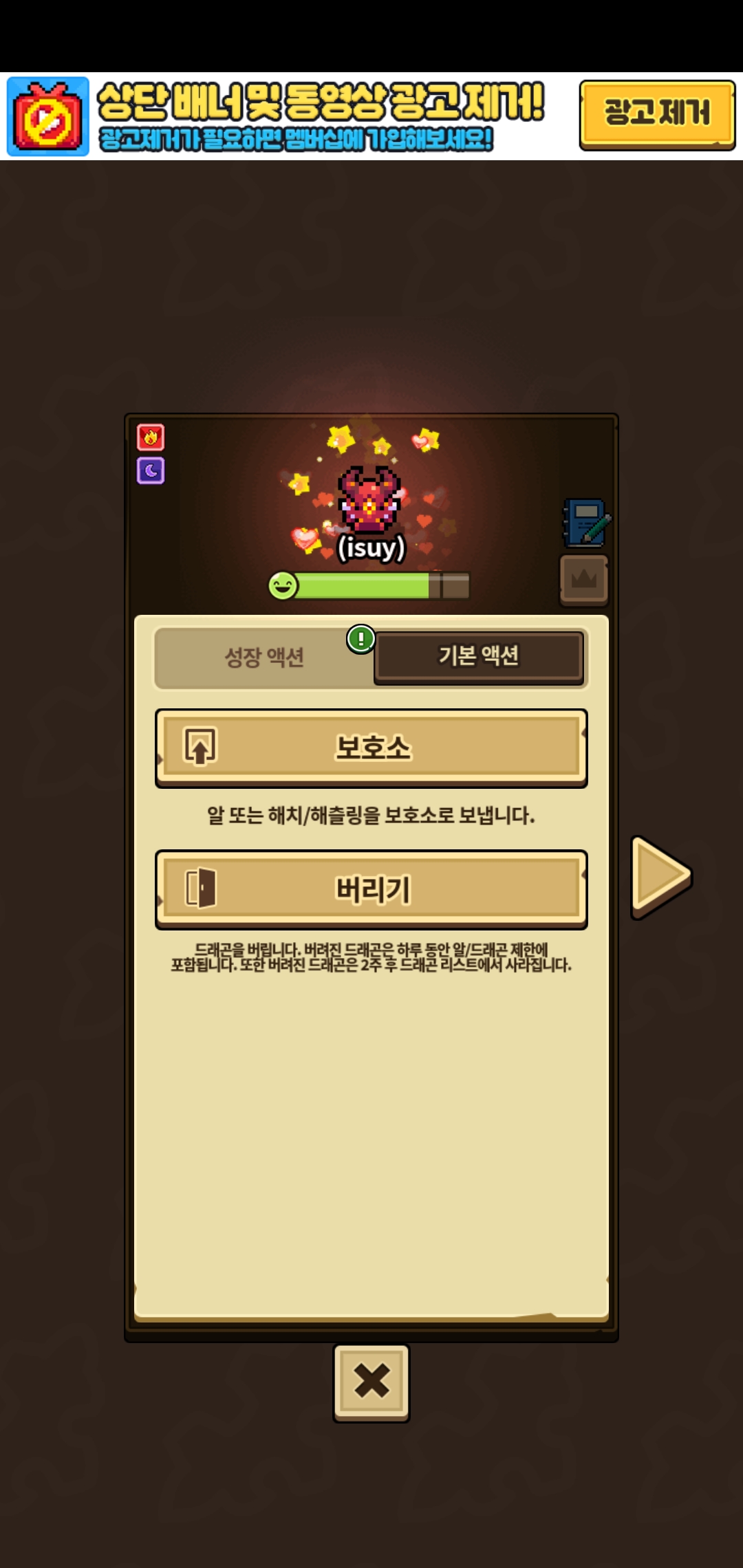The image size is (743, 1568).
Task: Tap the fire element badge
Action: (x=151, y=437)
